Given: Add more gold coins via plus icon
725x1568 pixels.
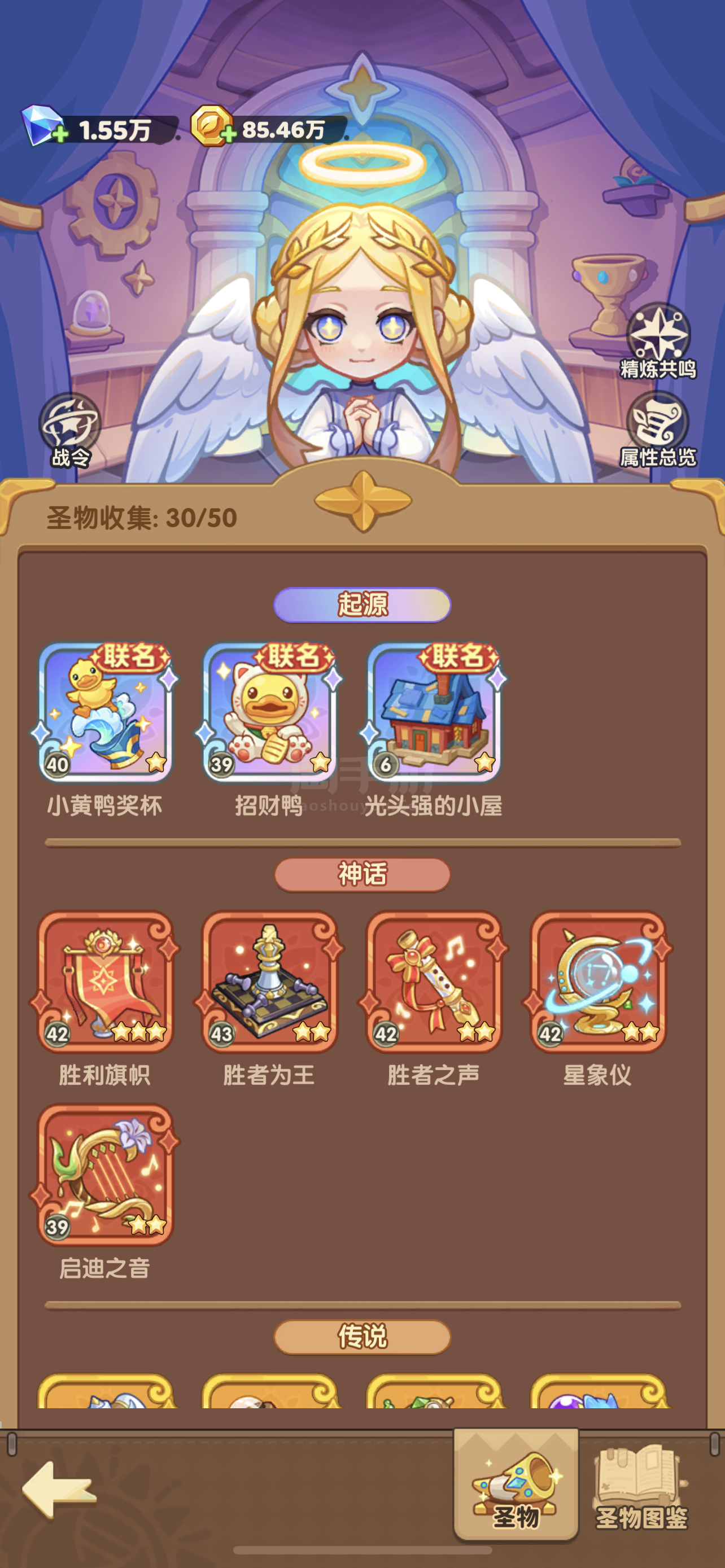Looking at the screenshot, I should tap(228, 134).
